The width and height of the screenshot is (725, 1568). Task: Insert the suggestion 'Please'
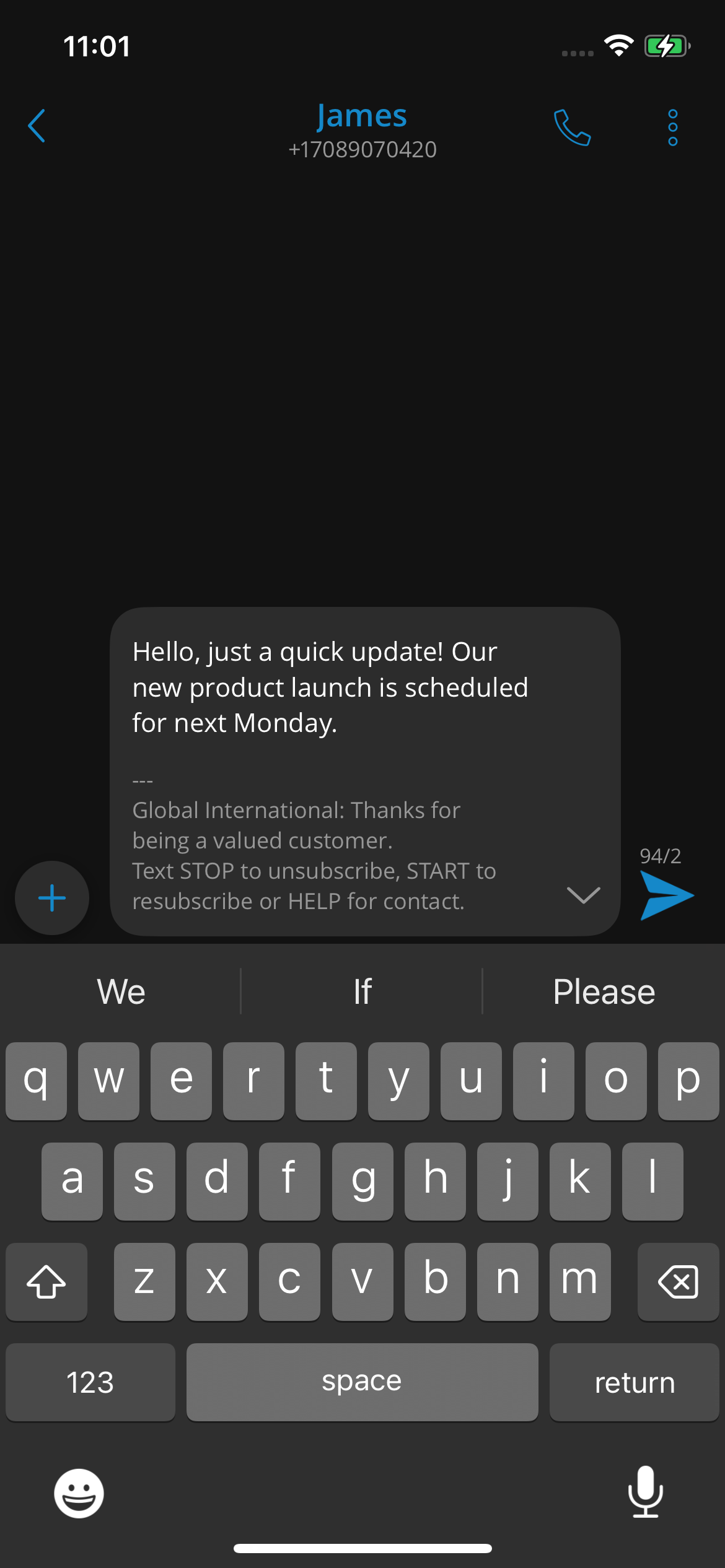(x=604, y=991)
